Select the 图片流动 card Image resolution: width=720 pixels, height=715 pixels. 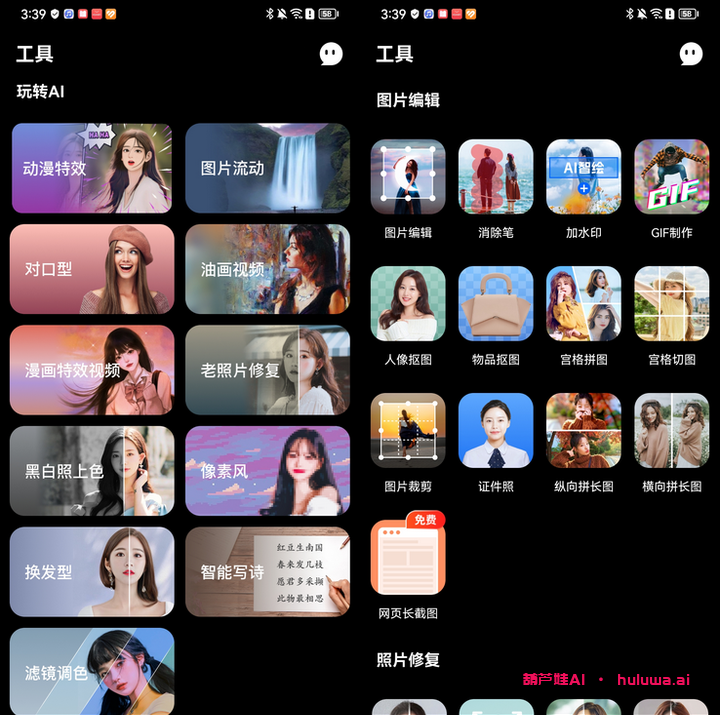point(267,168)
